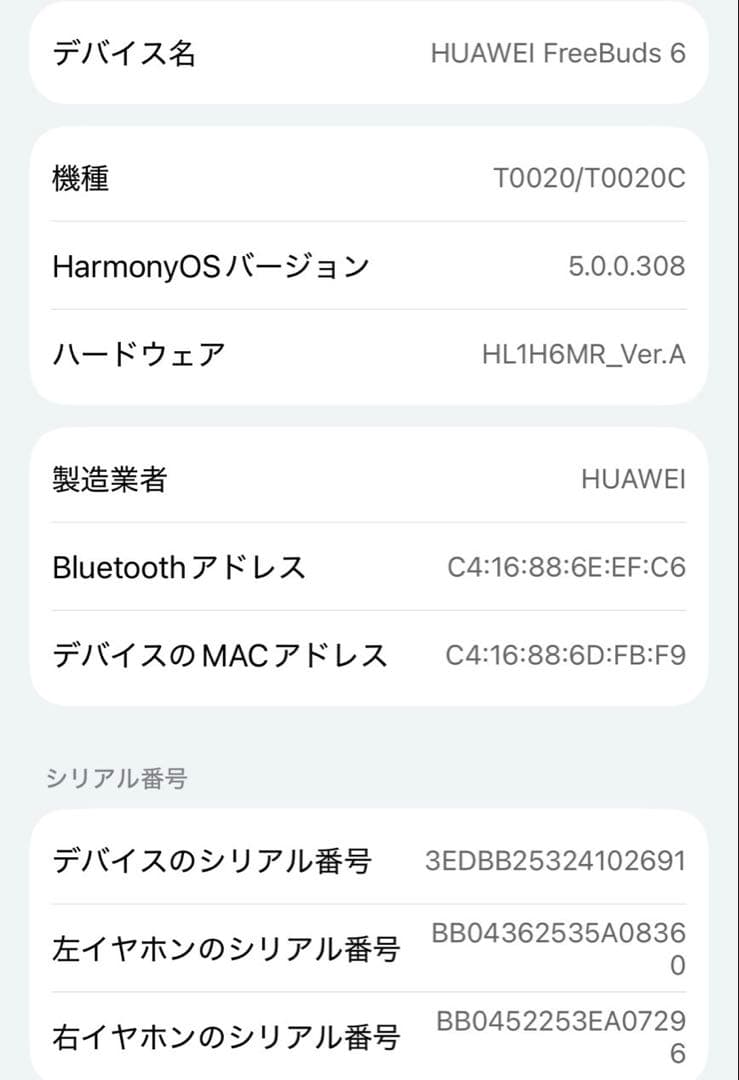Tap the HUAWEI FreeBuds 6 device name value

click(x=558, y=55)
